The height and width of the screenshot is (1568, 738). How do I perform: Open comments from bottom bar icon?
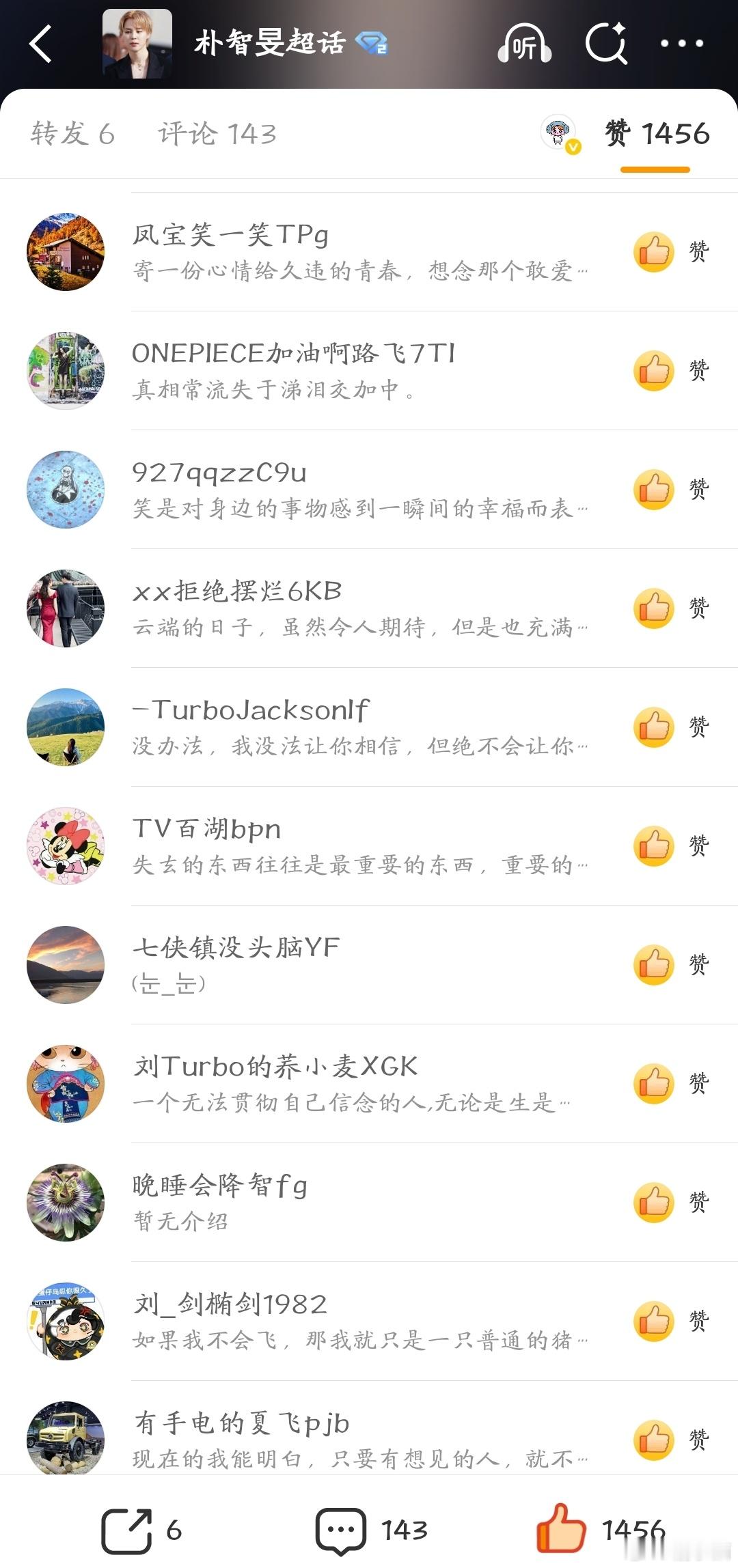point(340,1530)
